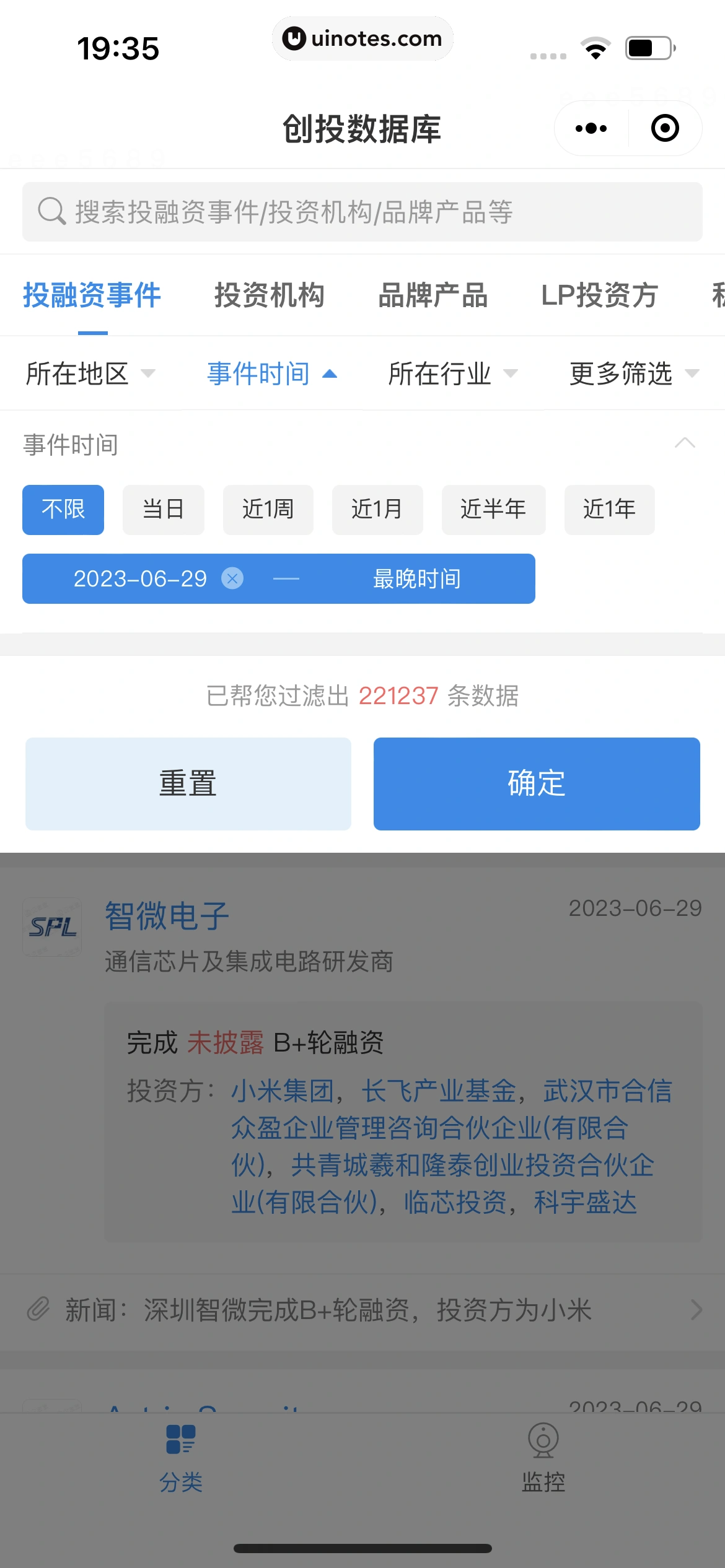Open the 所在地区 filter dropdown
The image size is (725, 1568).
coord(91,373)
